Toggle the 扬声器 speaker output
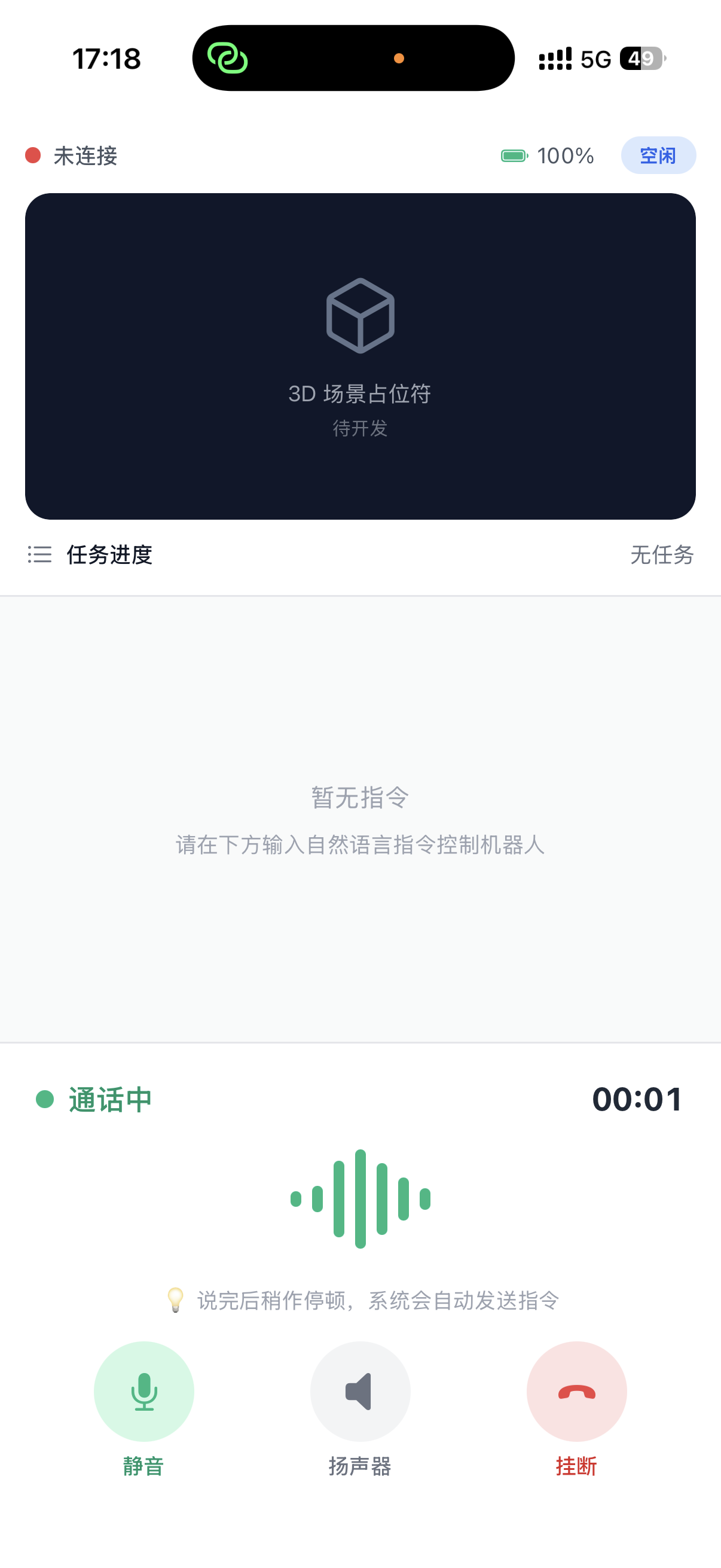The width and height of the screenshot is (721, 1568). (x=360, y=1392)
